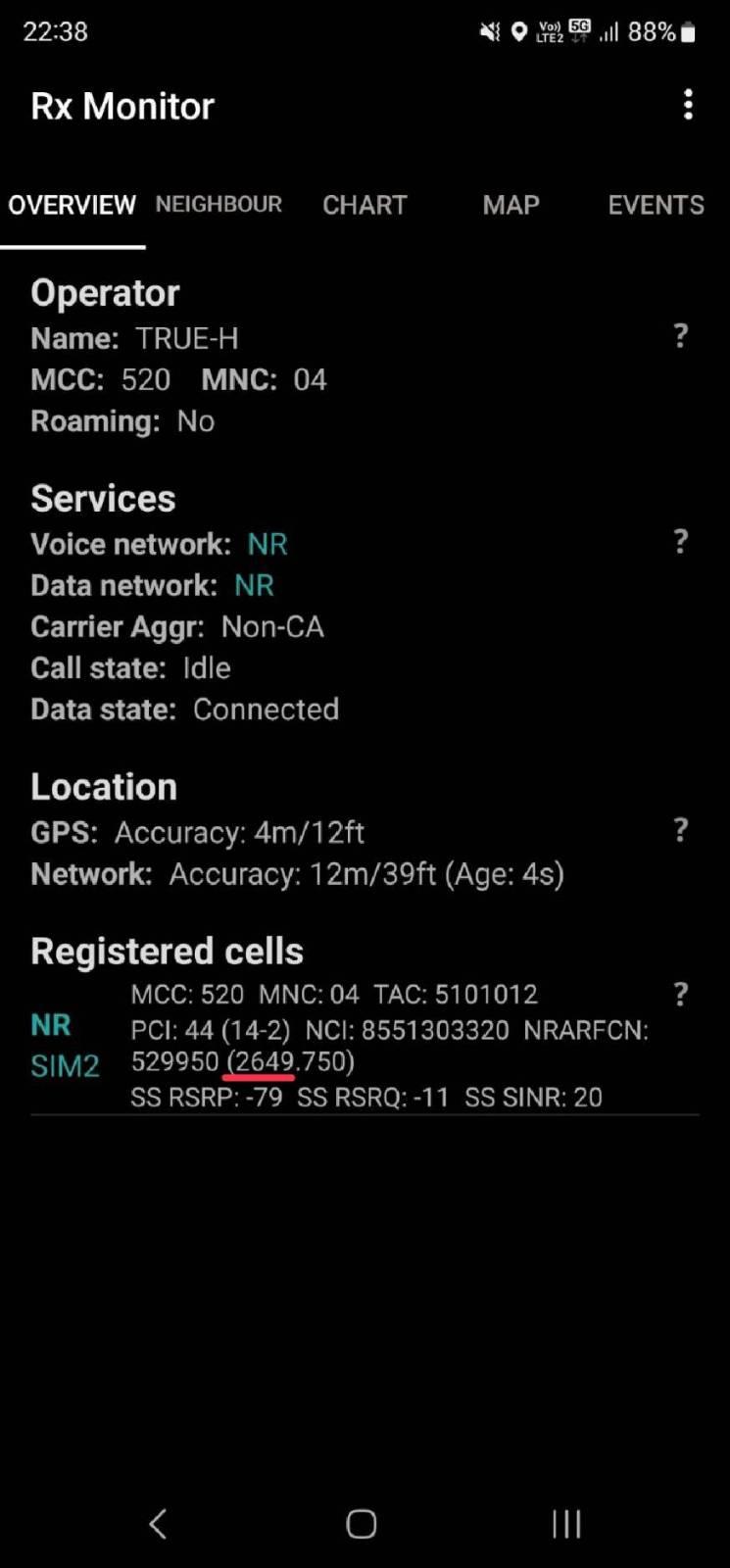
Task: Click the signal strength bars icon
Action: [608, 31]
